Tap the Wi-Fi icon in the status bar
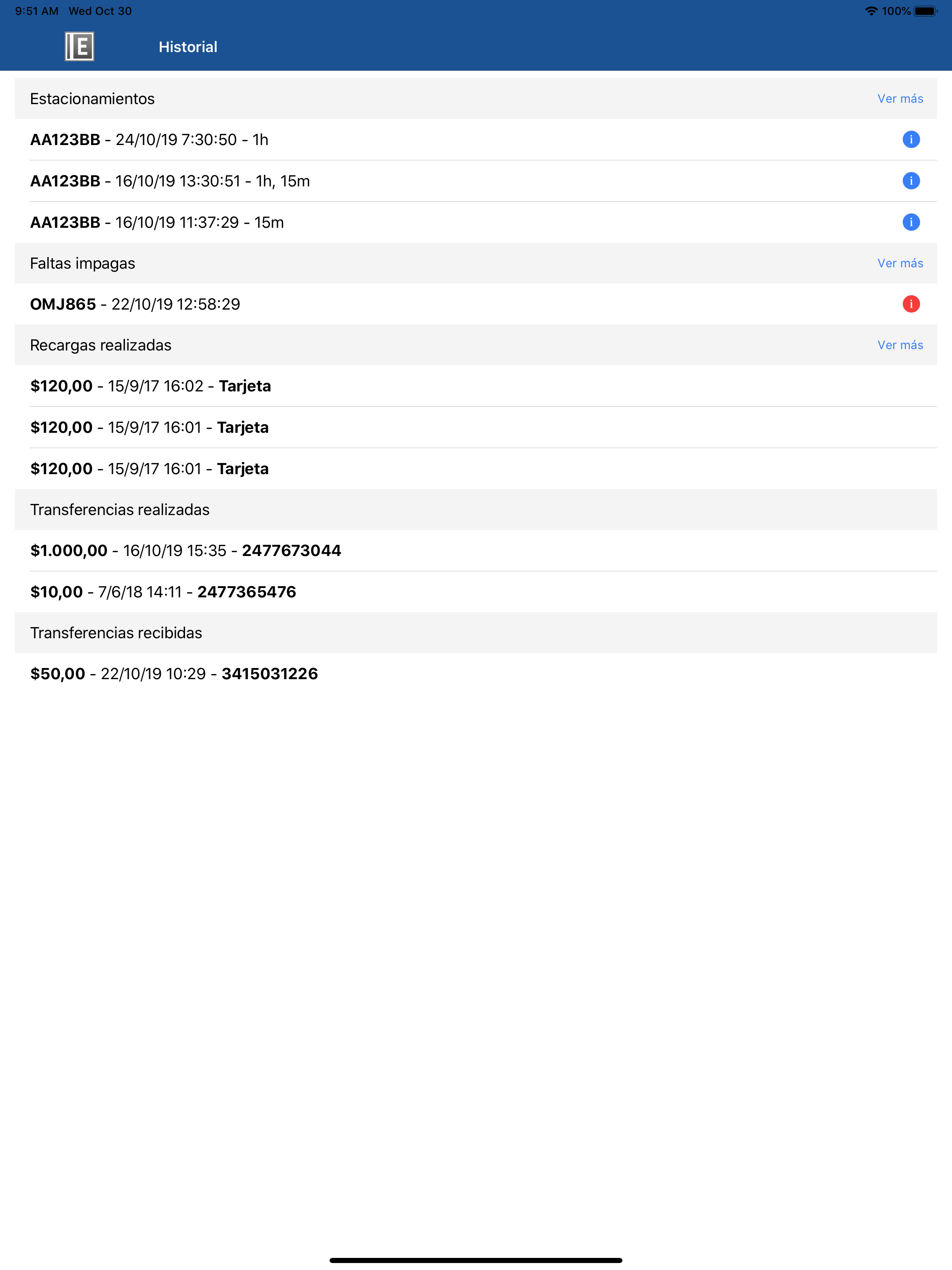 tap(871, 10)
